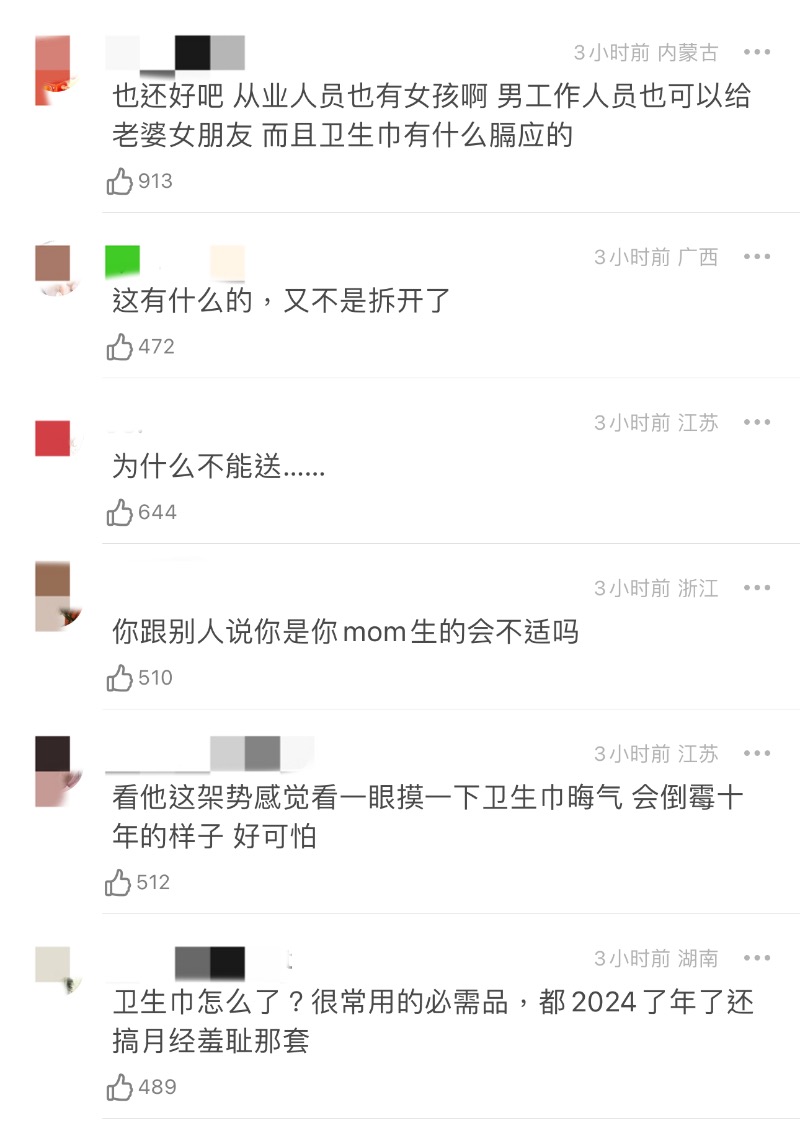Like the comment '这有什么的，又不是拆开了'
This screenshot has height=1123, width=800.
(x=120, y=347)
